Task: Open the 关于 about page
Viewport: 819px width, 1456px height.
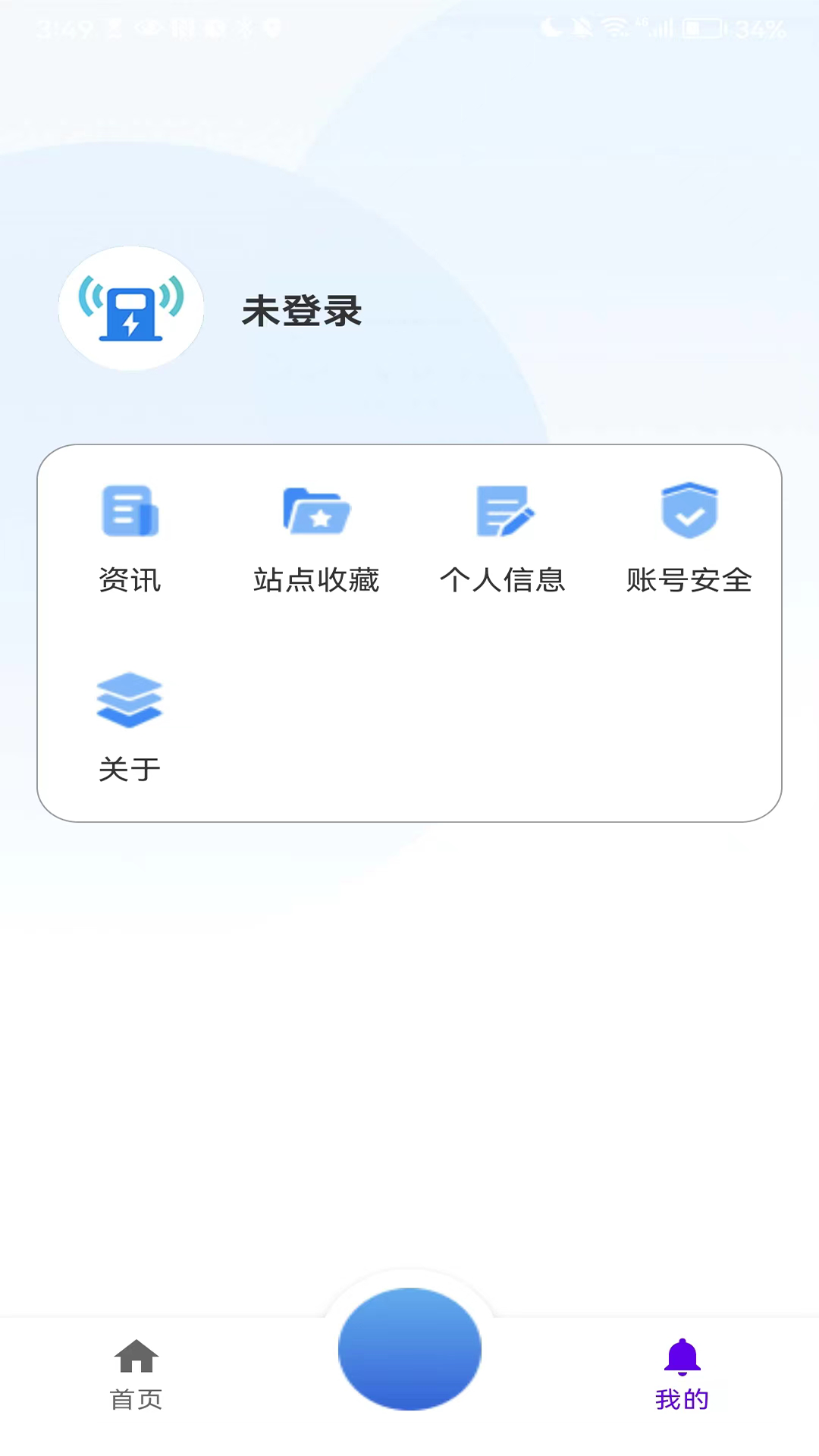Action: (130, 726)
